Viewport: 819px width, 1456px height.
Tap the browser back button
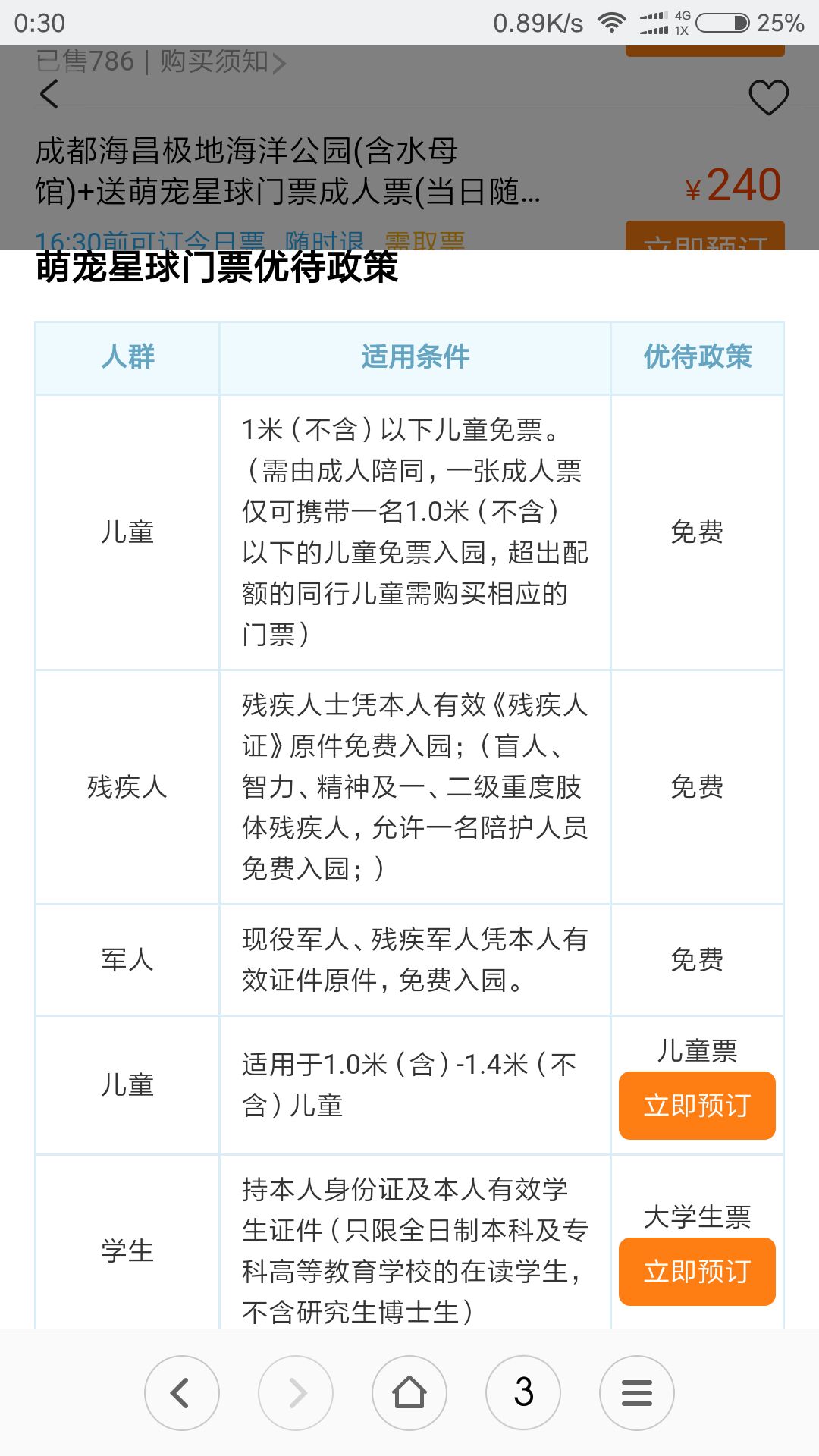pyautogui.click(x=182, y=1393)
